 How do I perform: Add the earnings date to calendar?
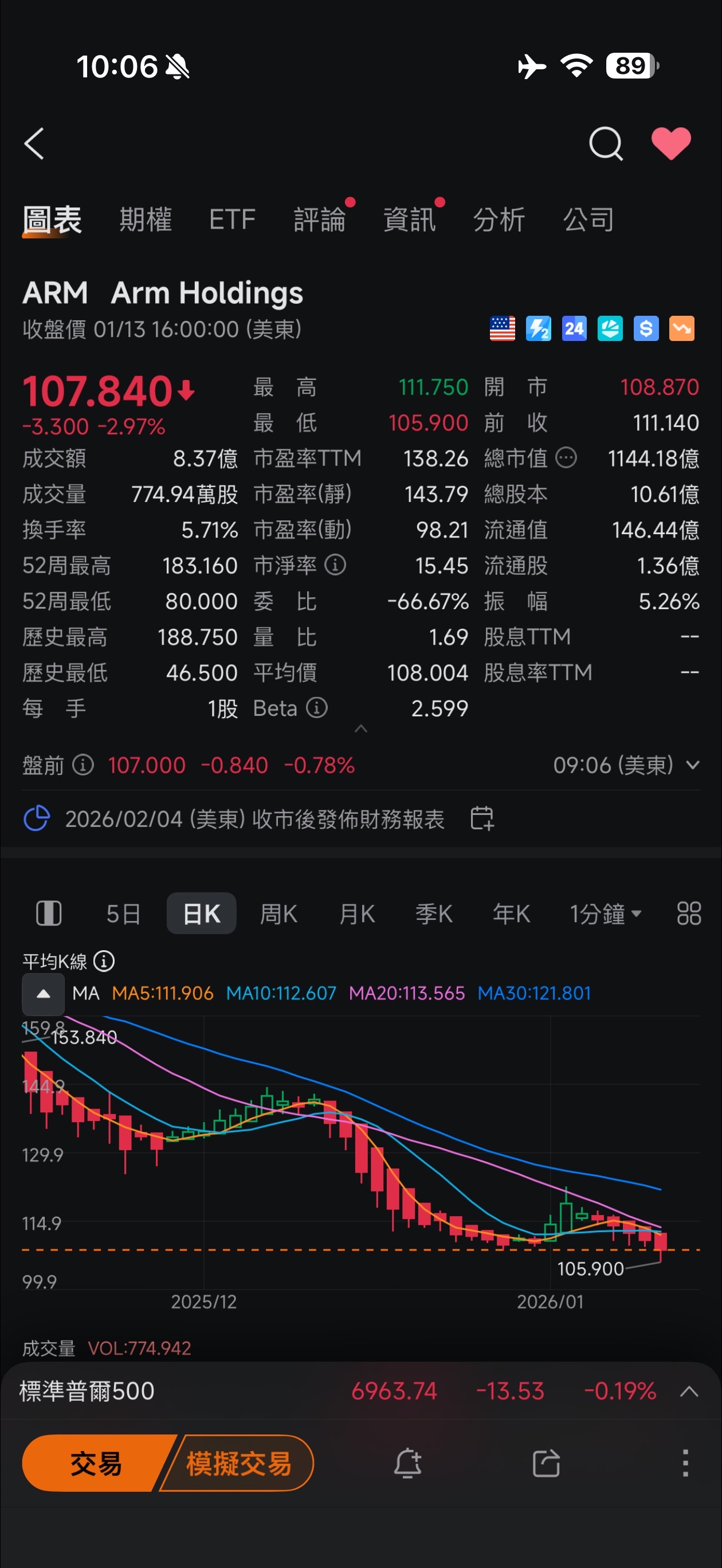tap(482, 819)
